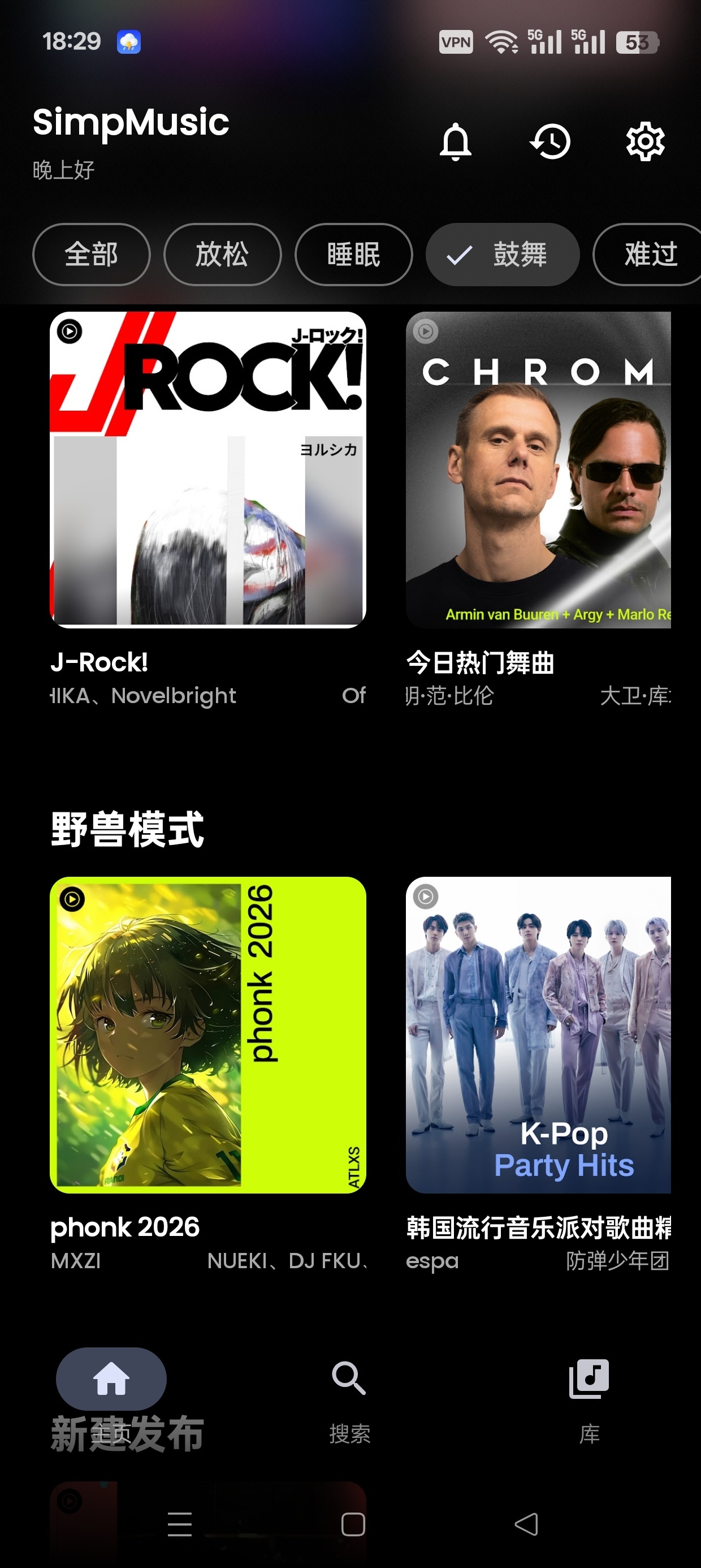Screen dimensions: 701x1568
Task: Open recent apps from navigation bar
Action: [180, 1524]
